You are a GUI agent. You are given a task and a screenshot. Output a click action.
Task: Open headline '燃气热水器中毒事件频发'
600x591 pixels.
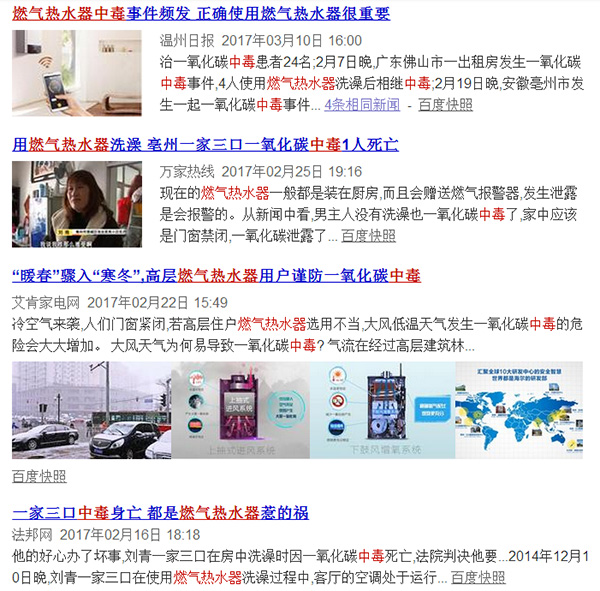200,14
